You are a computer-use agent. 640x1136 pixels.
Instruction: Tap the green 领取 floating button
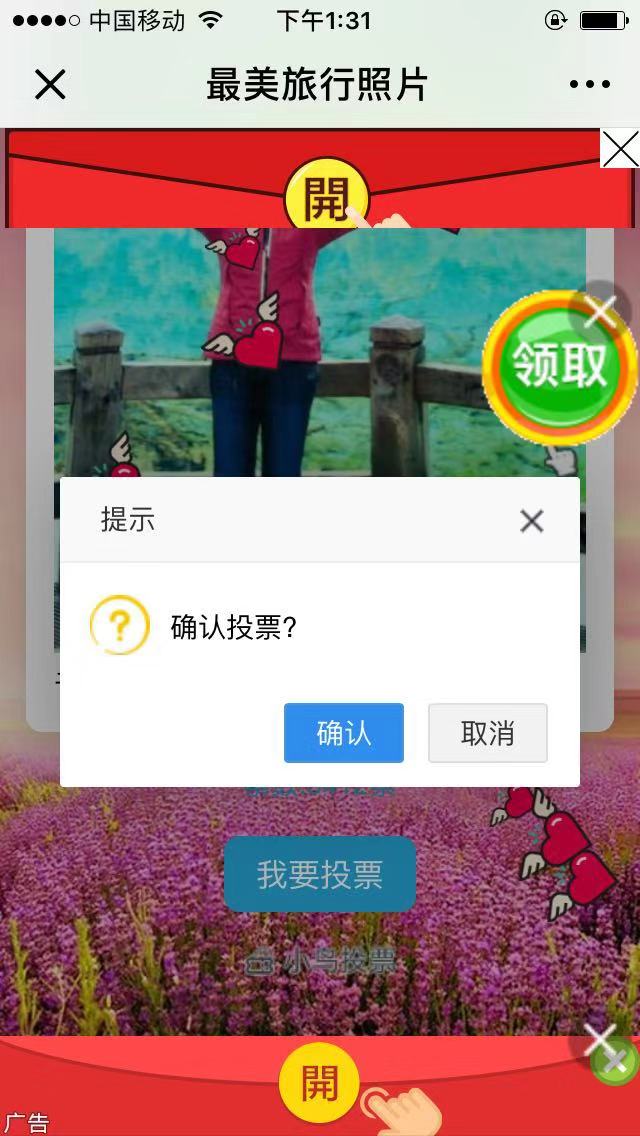tap(558, 367)
